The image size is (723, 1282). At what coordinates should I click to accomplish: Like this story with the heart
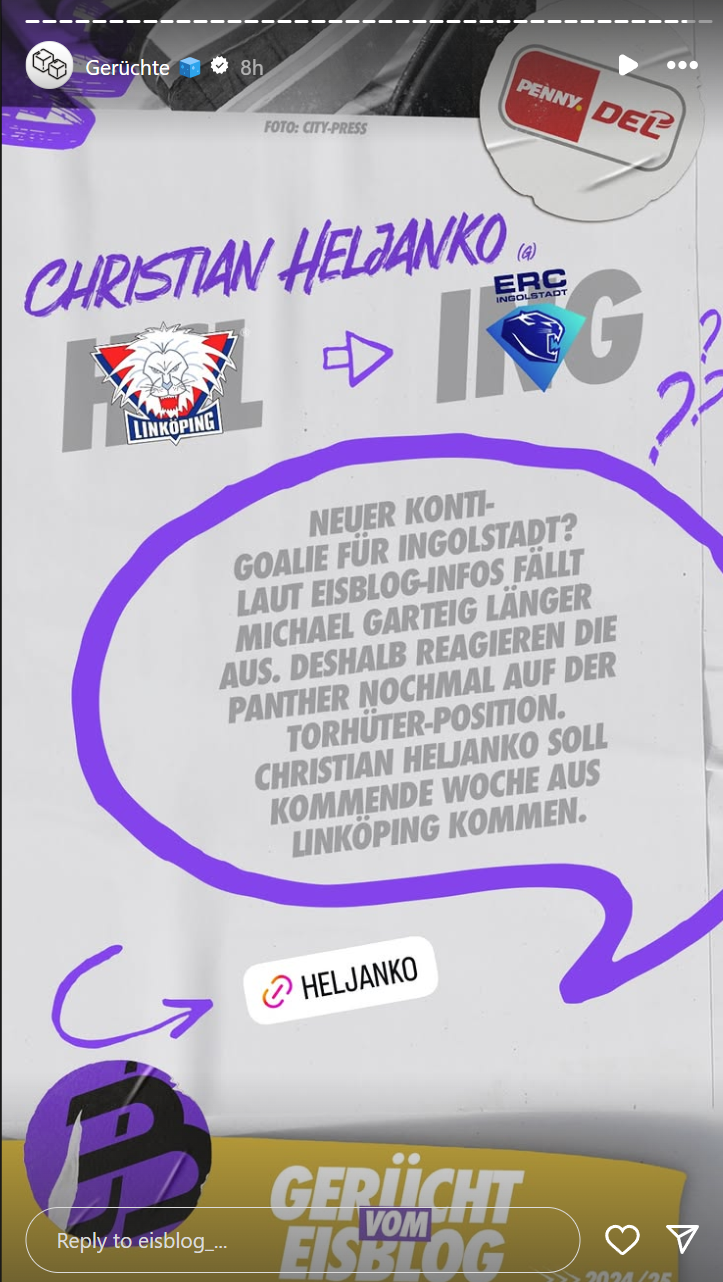tap(622, 1240)
